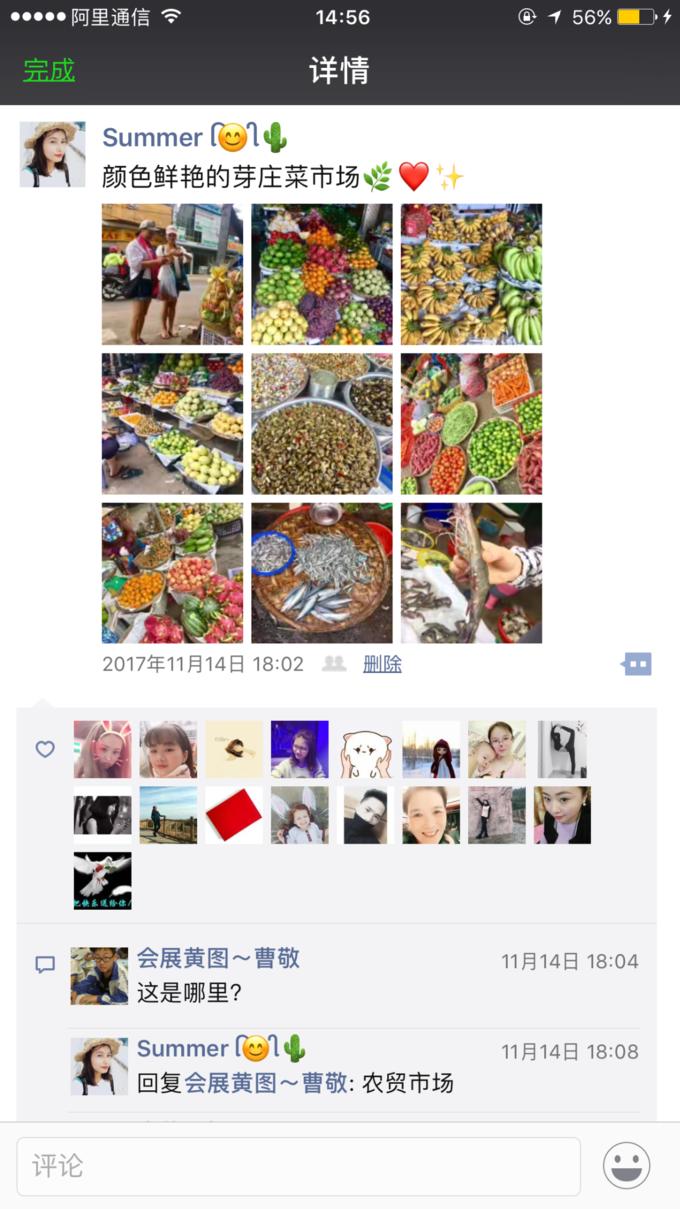Open the red envelope liker's avatar
680x1209 pixels.
pyautogui.click(x=234, y=815)
